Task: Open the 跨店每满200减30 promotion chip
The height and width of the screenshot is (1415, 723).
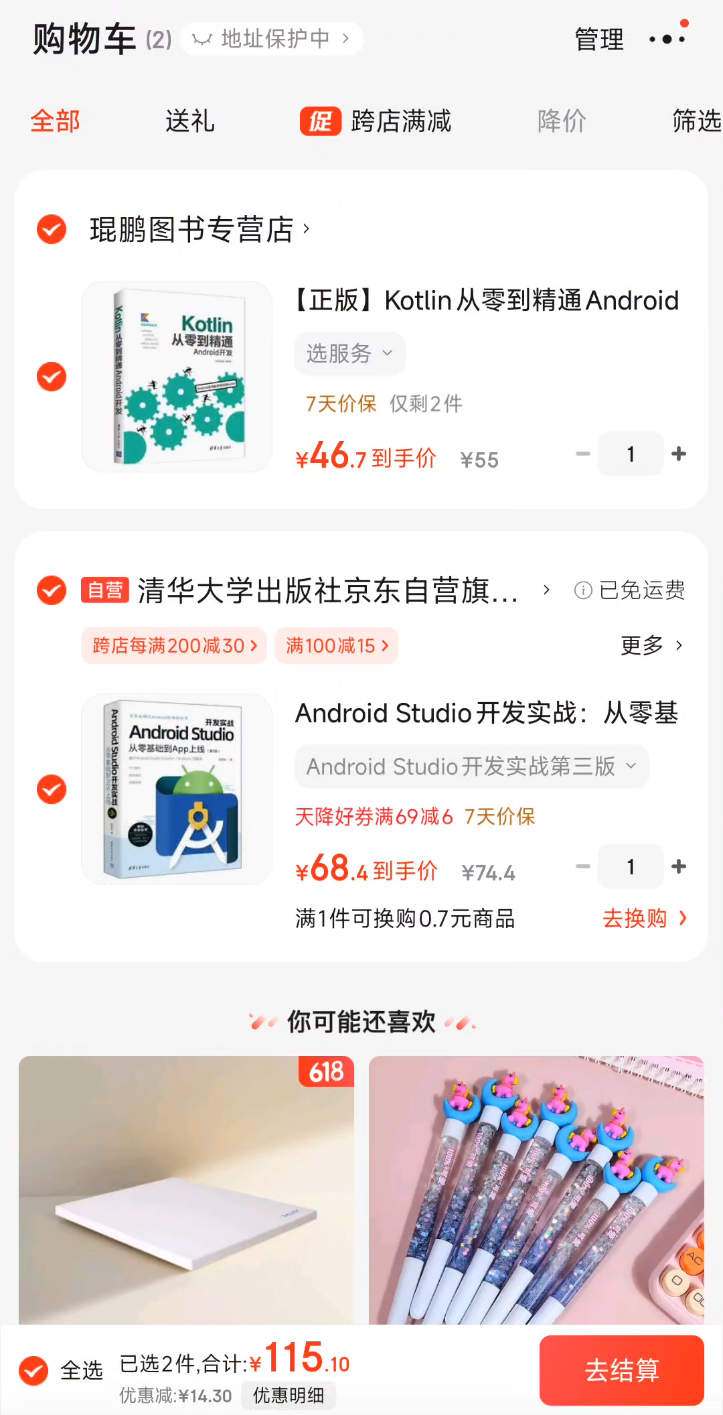Action: point(175,646)
